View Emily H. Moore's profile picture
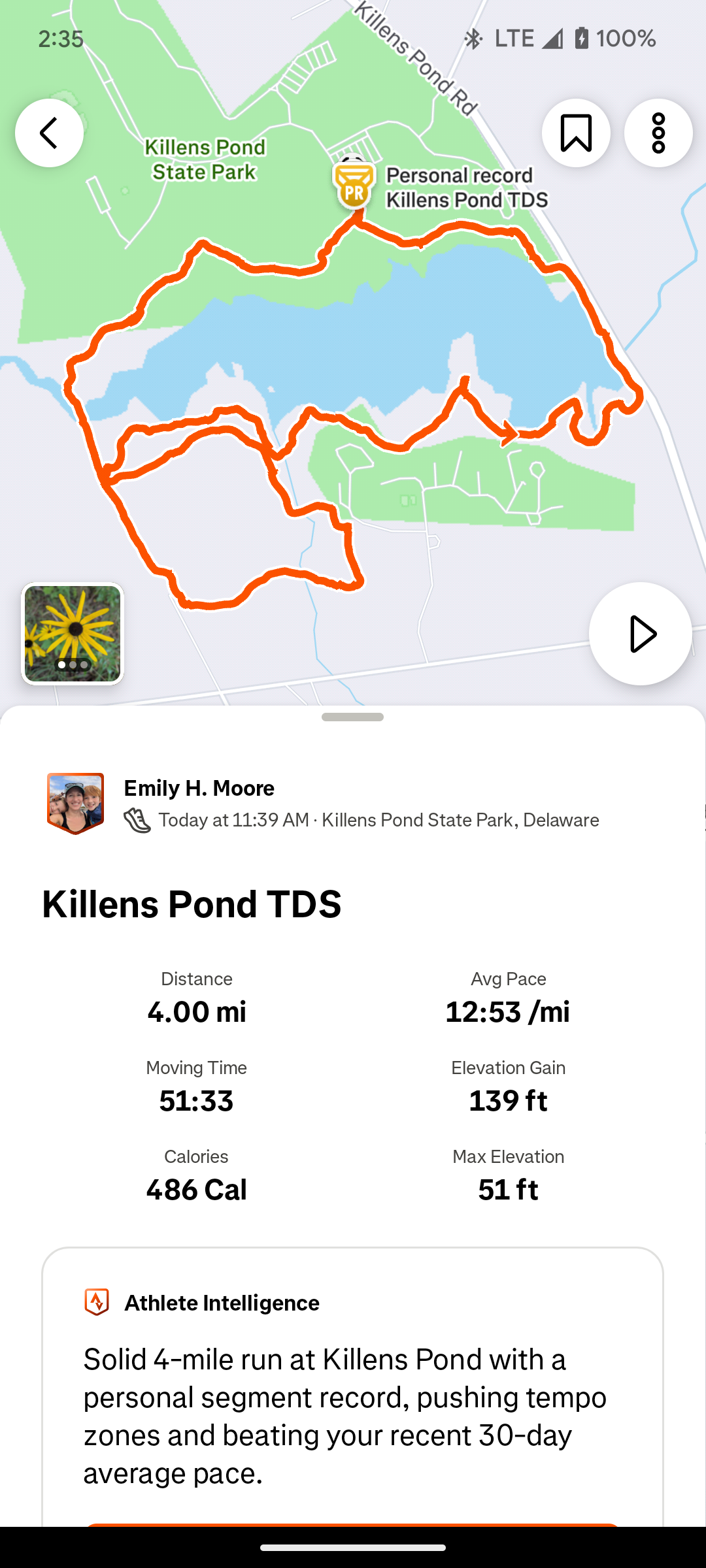The height and width of the screenshot is (1568, 706). tap(75, 803)
